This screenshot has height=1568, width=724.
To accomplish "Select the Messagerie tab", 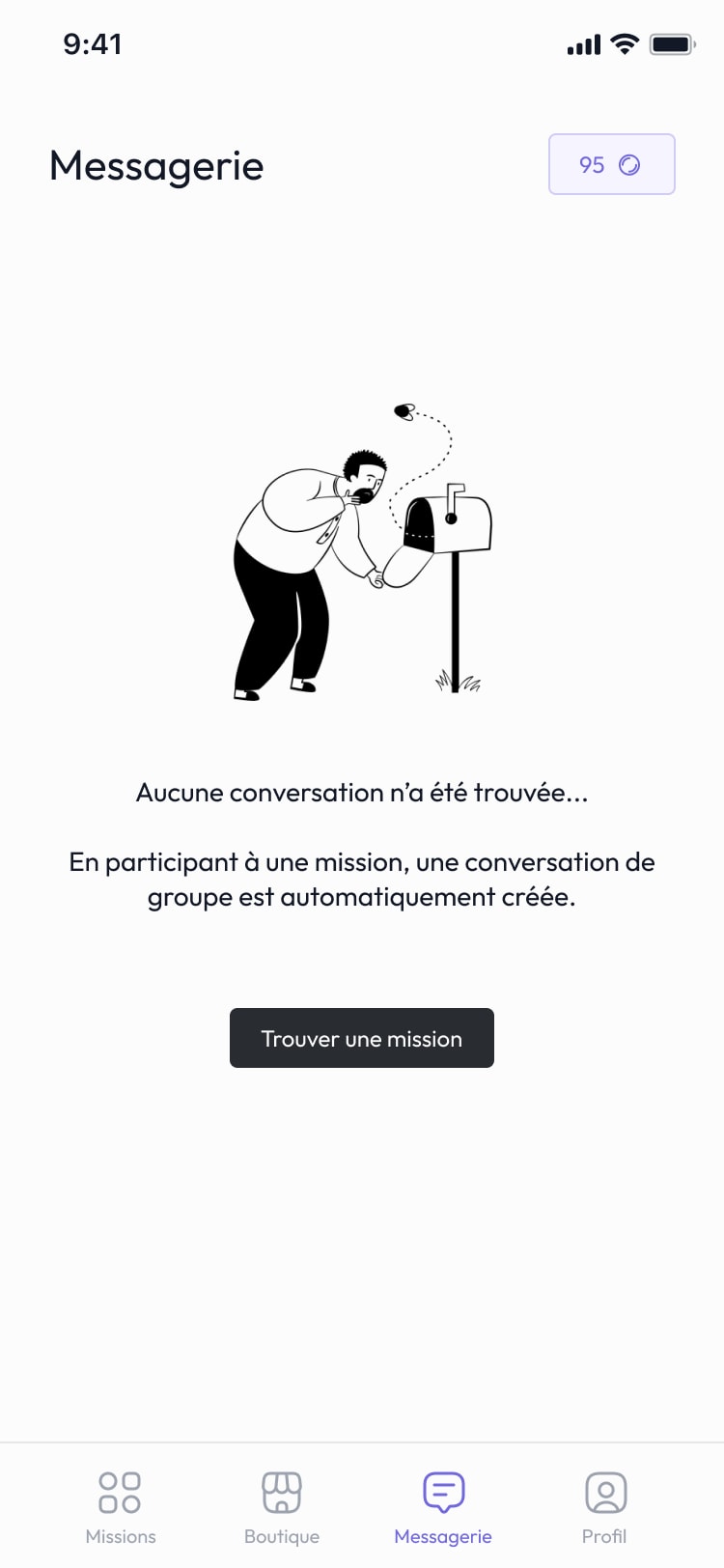I will pos(443,1507).
